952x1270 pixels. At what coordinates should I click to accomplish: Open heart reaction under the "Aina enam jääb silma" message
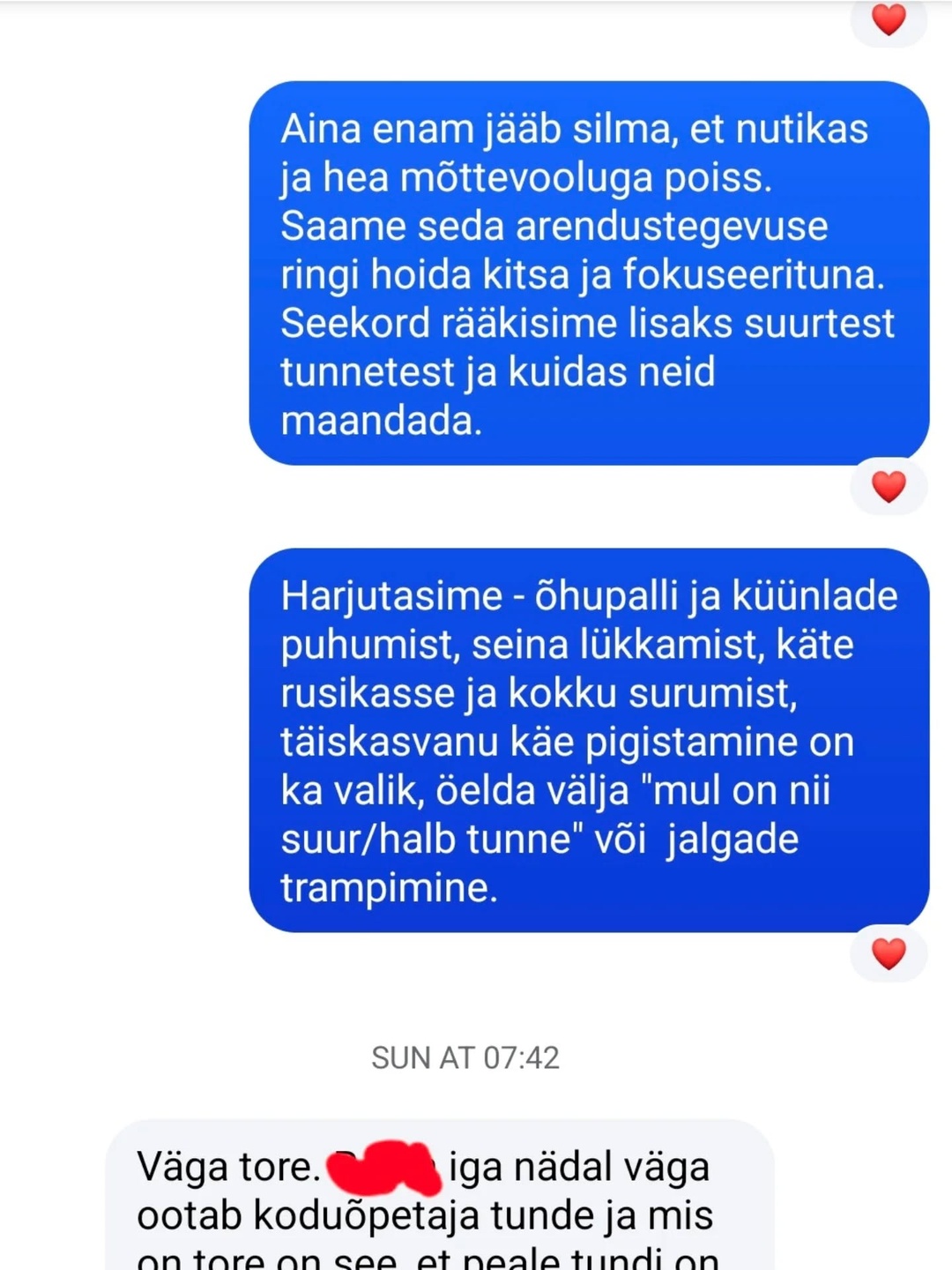coord(889,486)
